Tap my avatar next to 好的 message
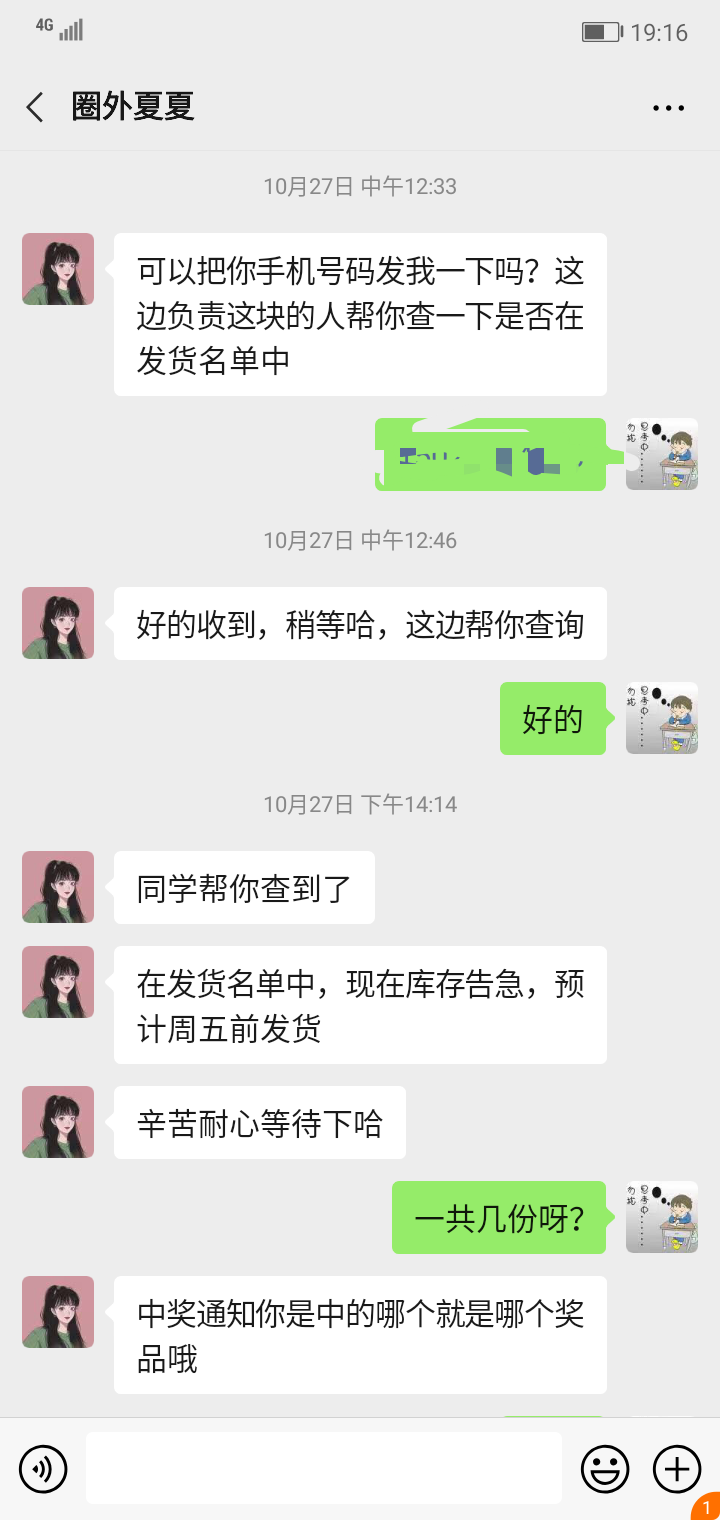Viewport: 720px width, 1520px height. tap(661, 718)
